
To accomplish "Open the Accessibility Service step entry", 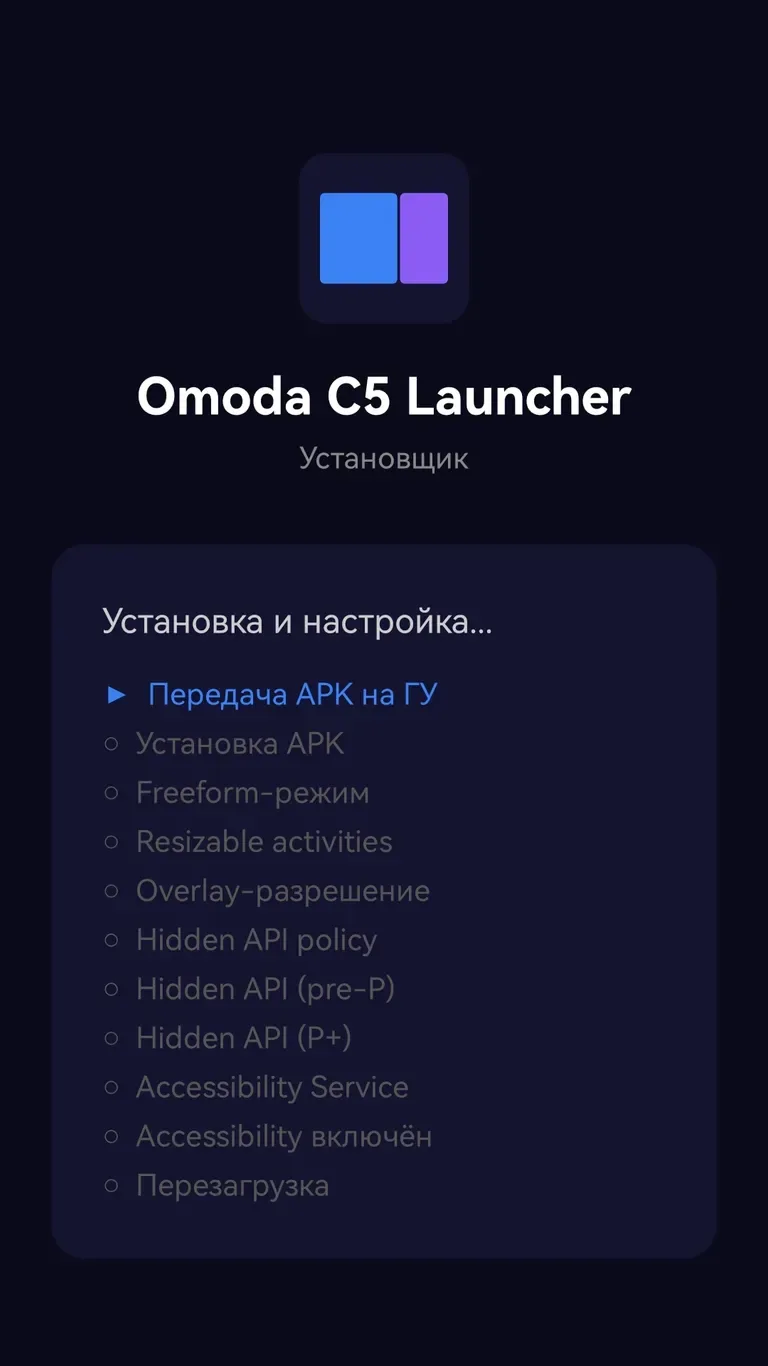I will pyautogui.click(x=271, y=1087).
